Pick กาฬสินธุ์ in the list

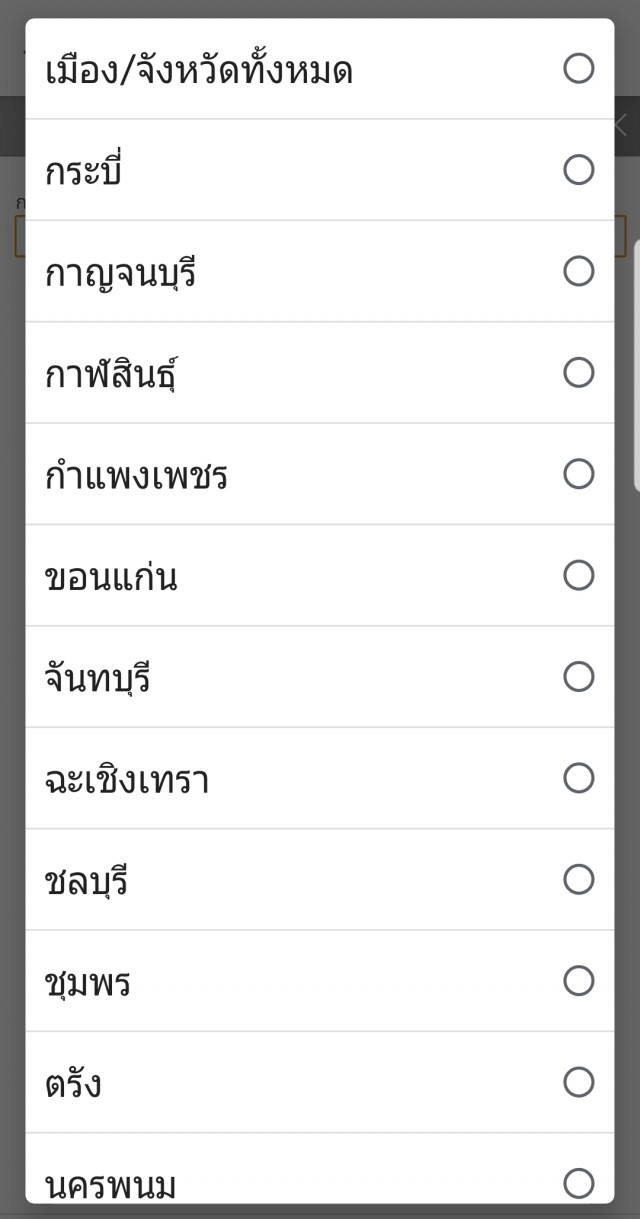[x=320, y=373]
